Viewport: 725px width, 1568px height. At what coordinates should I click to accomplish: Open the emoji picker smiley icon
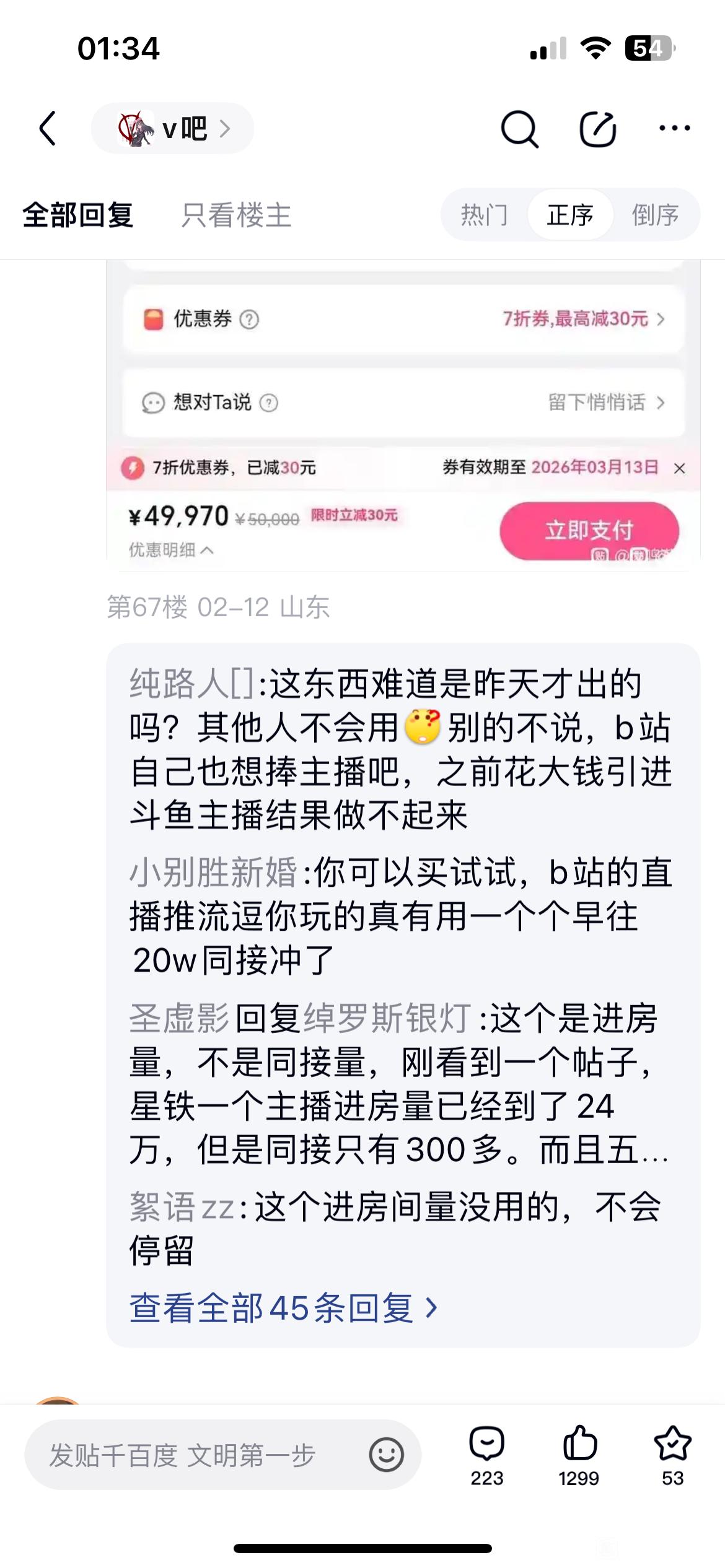[x=386, y=1455]
